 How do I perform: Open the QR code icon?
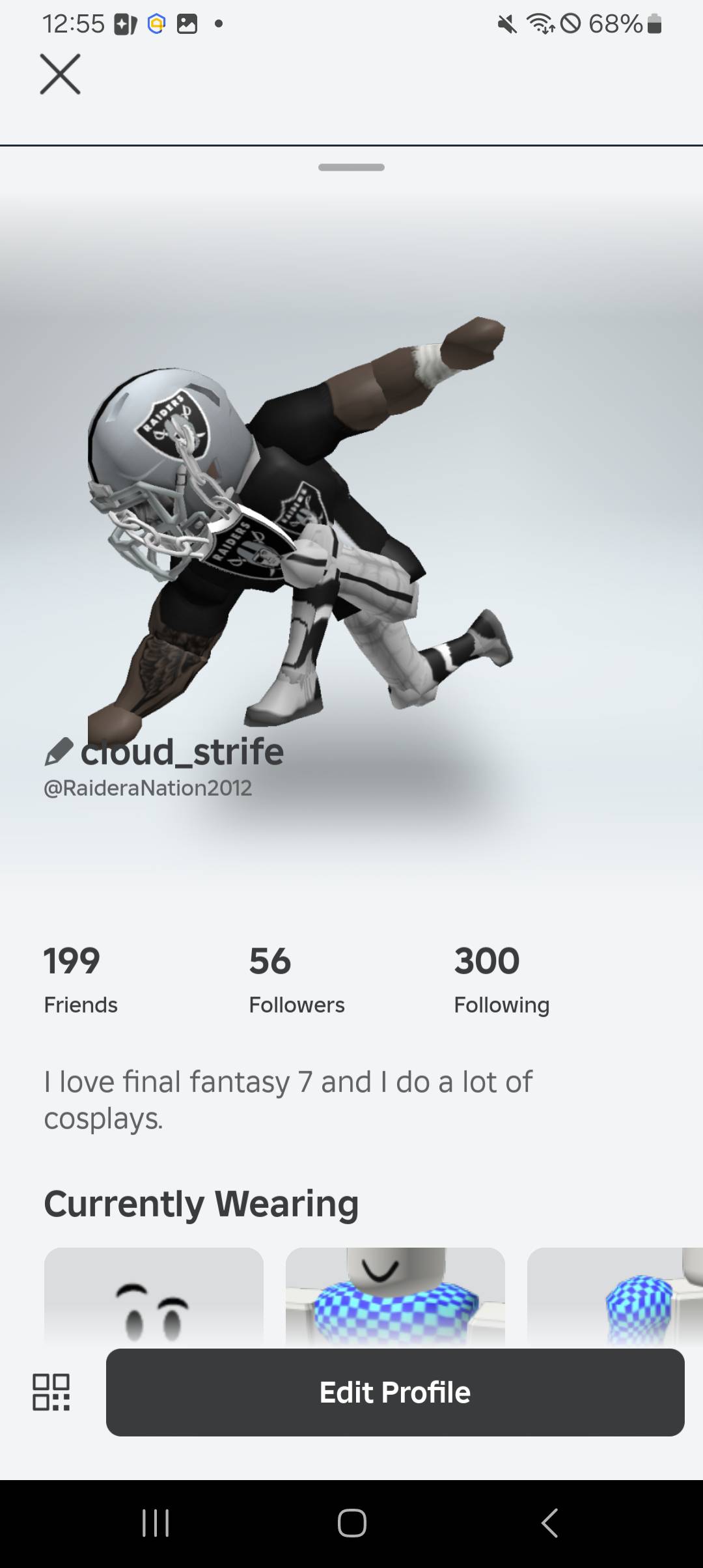51,1393
